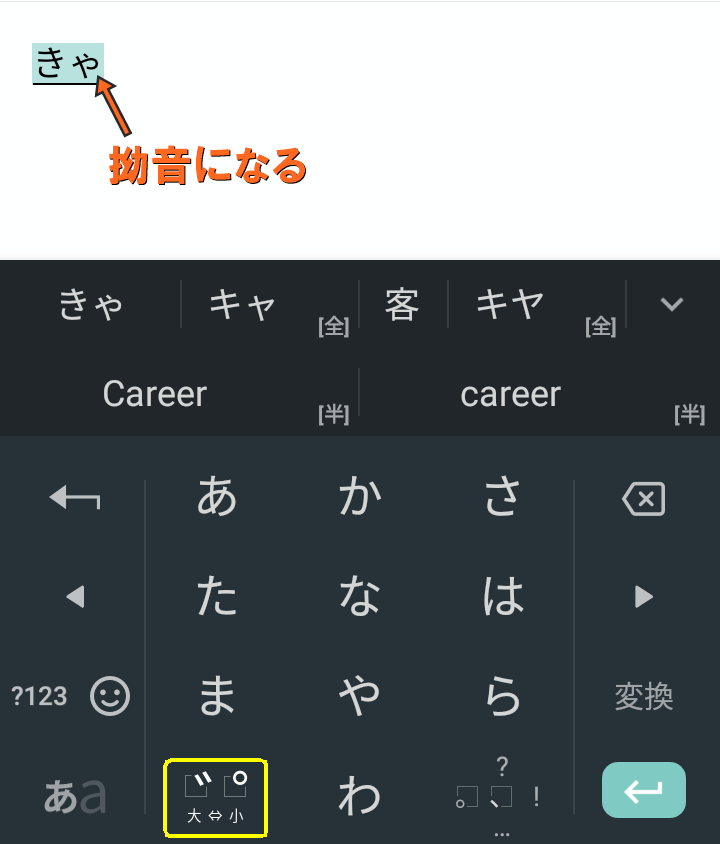720x844 pixels.
Task: Open the emoji picker
Action: click(110, 696)
